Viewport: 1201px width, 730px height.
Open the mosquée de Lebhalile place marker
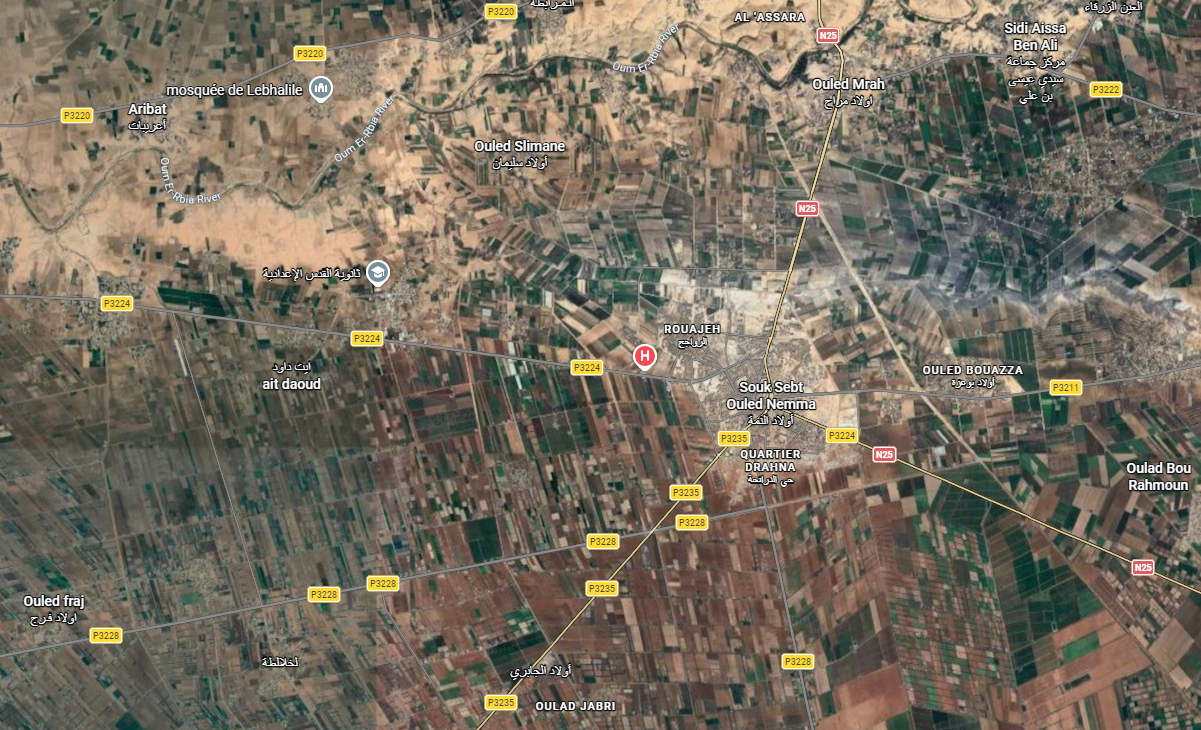click(321, 89)
